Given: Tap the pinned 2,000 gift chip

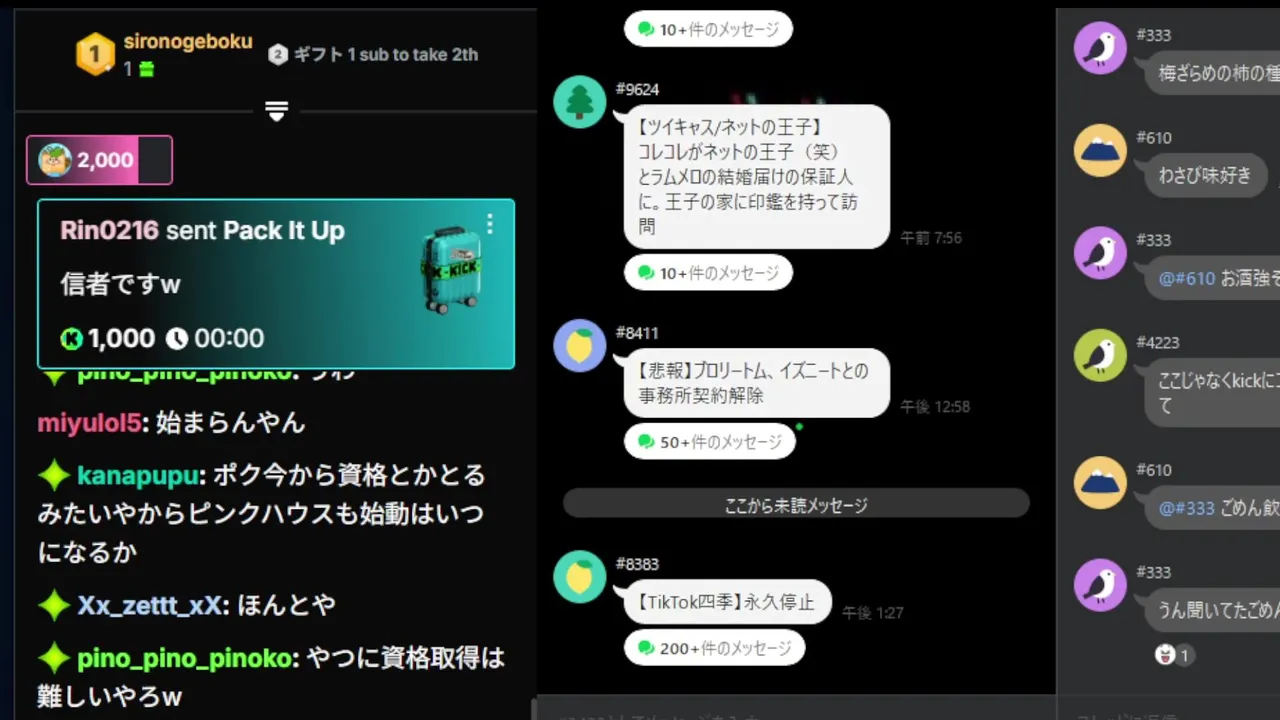Looking at the screenshot, I should 99,160.
